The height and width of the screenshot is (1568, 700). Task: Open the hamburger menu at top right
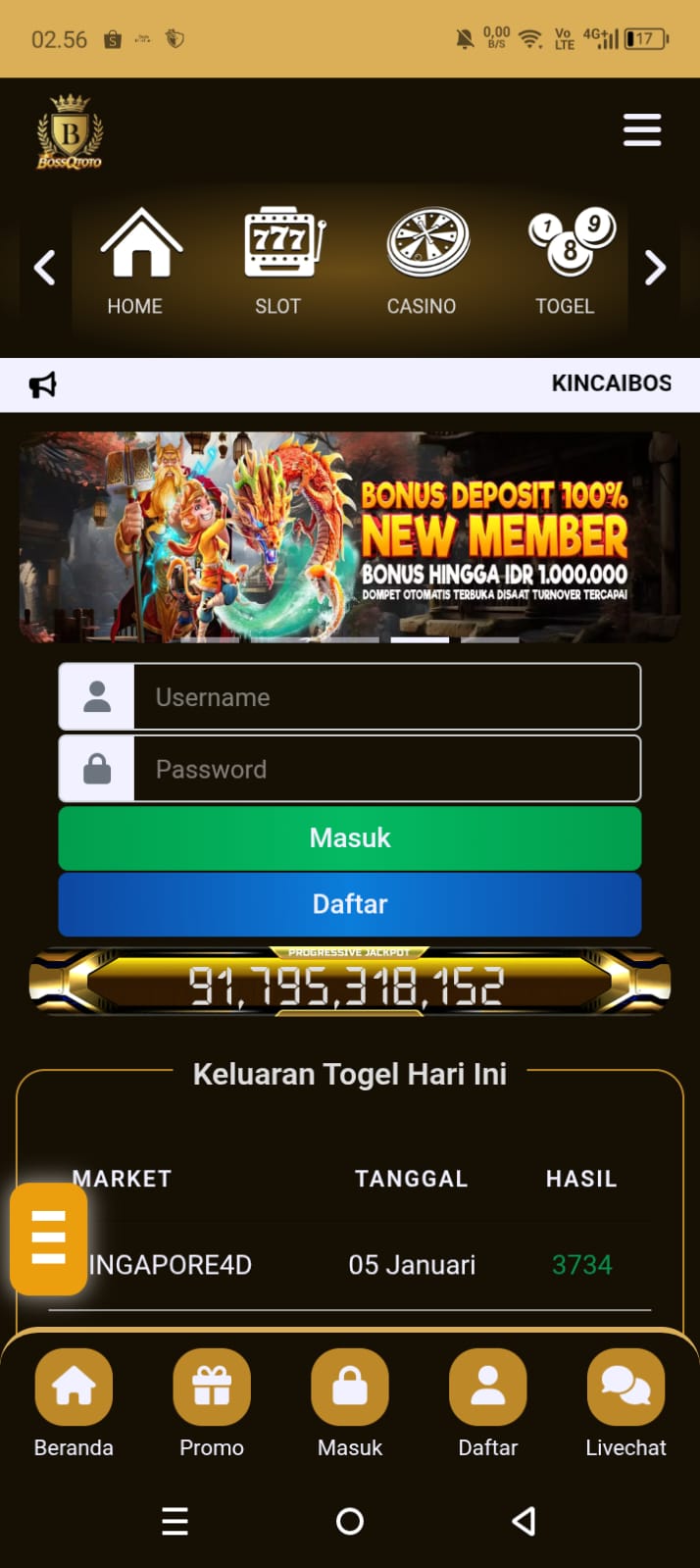[x=641, y=129]
